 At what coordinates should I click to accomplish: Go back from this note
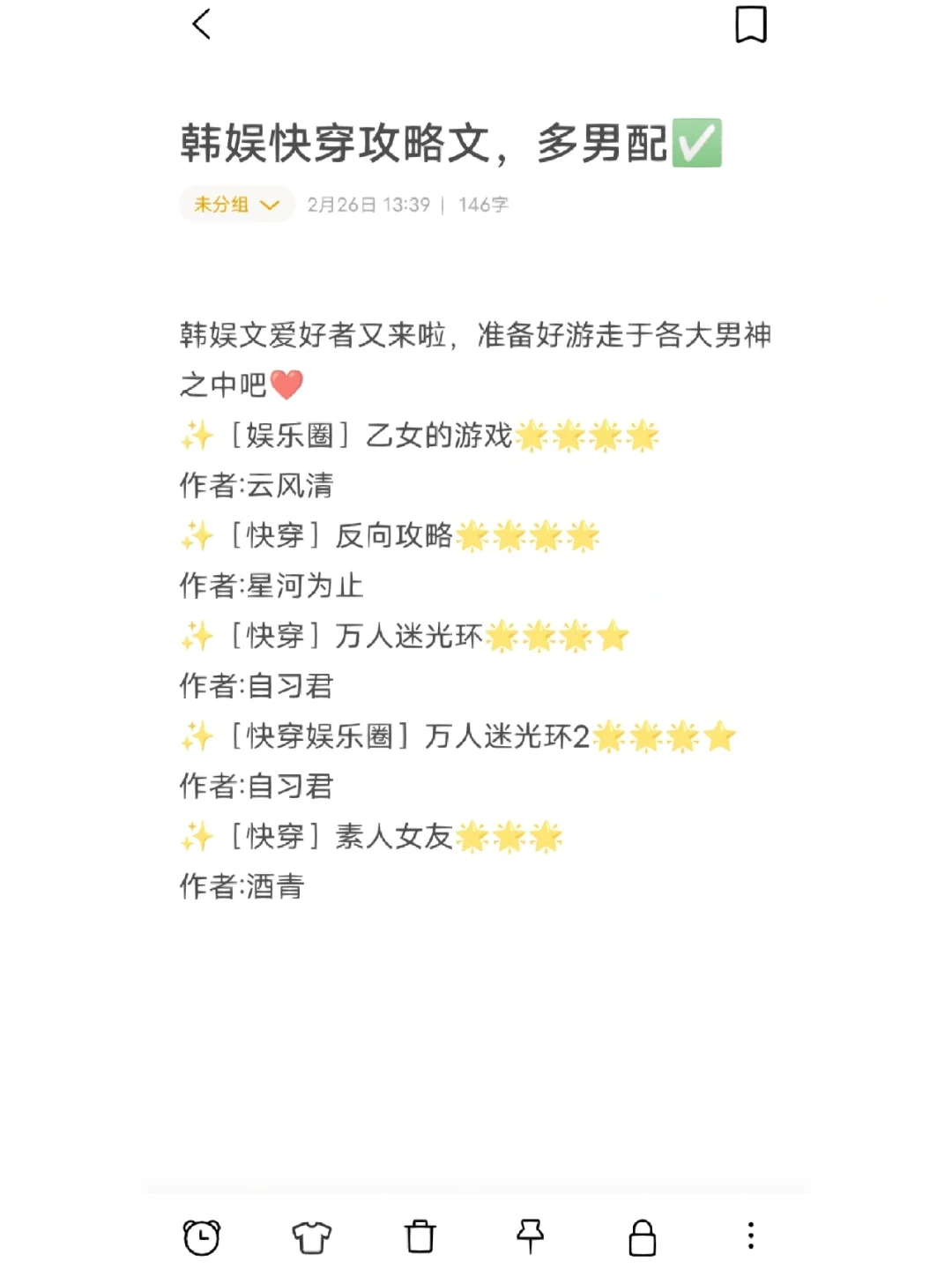click(x=202, y=25)
